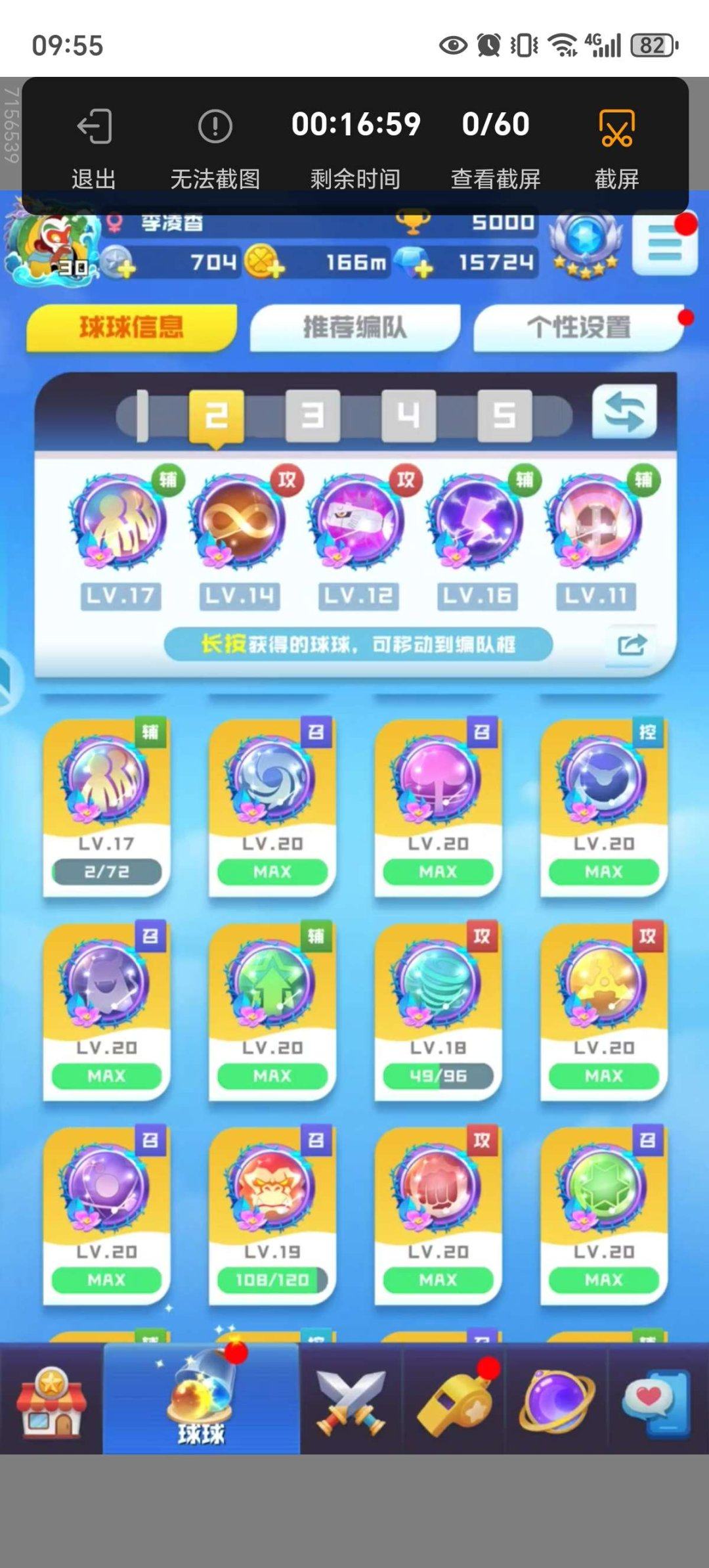This screenshot has height=1568, width=709.
Task: Open the LV.19 gorilla ball card showing 108/120
Action: click(x=272, y=1215)
